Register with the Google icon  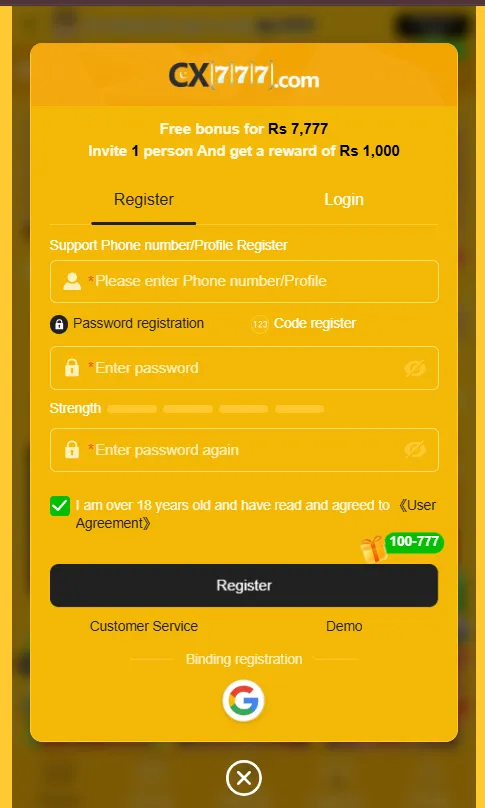click(244, 701)
